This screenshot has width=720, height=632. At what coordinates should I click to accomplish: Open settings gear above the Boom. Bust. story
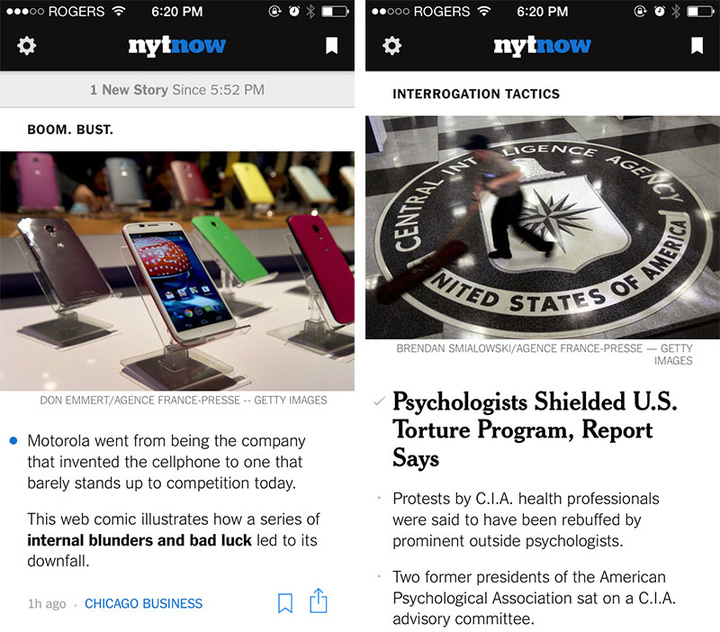point(27,46)
